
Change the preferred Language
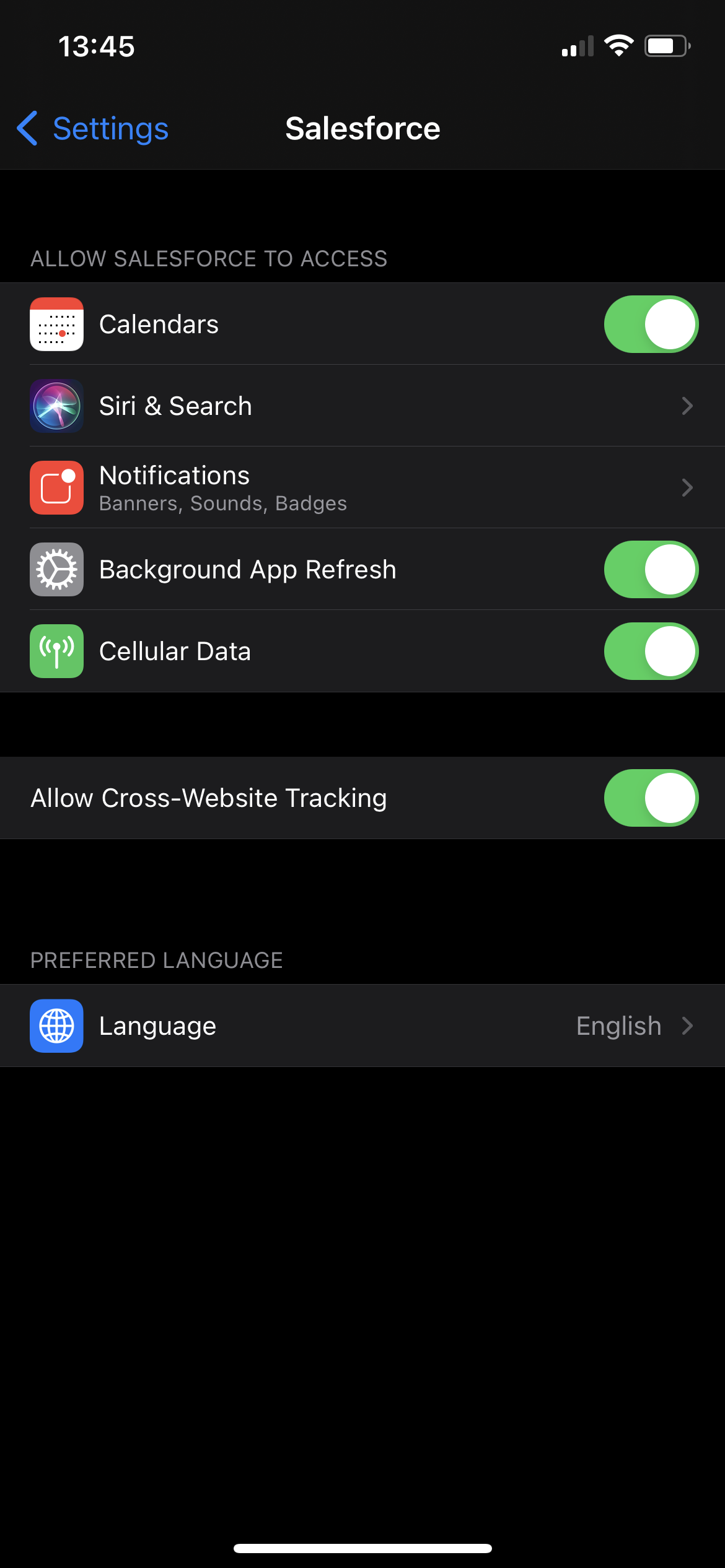[x=362, y=1026]
